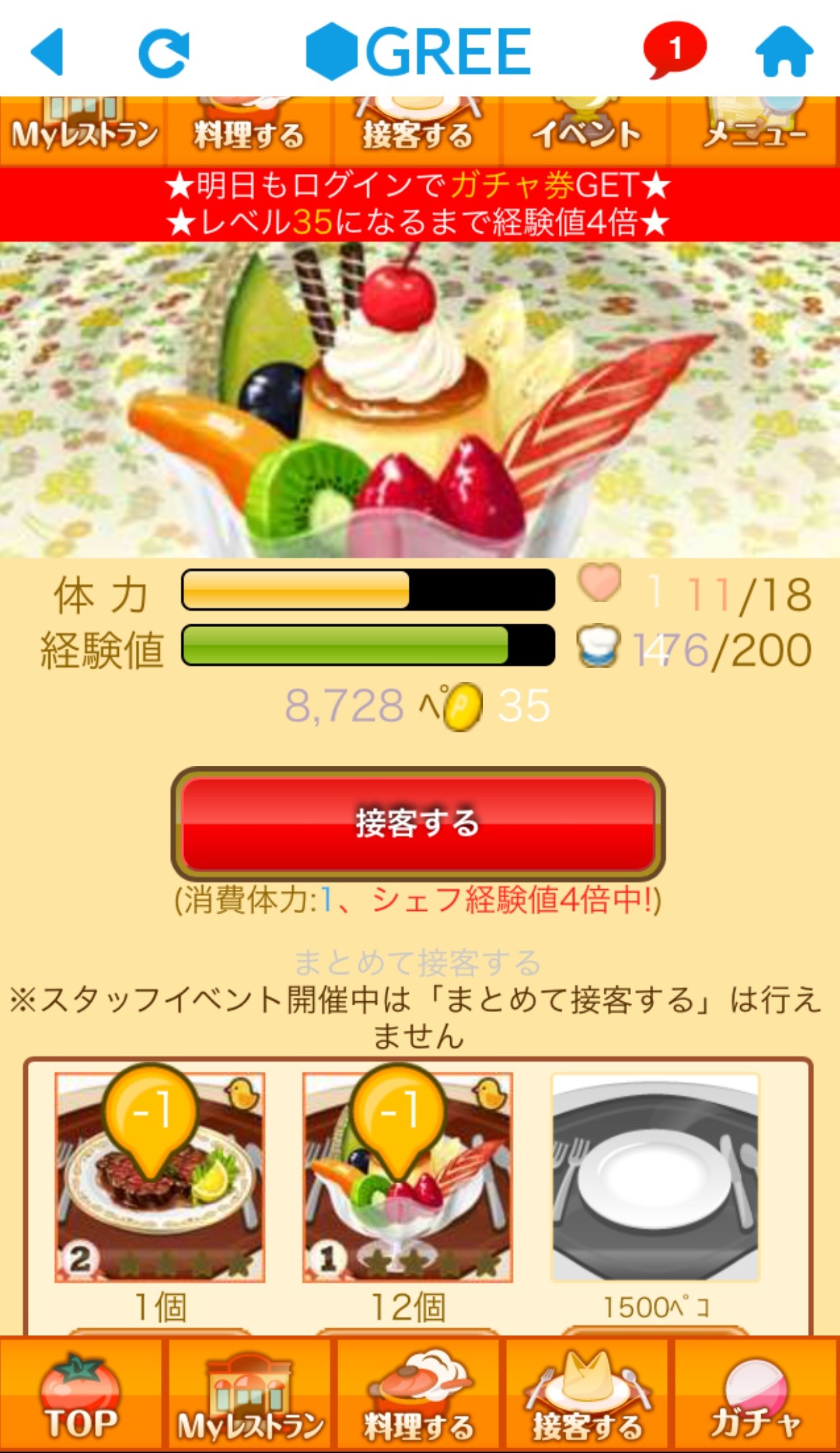Select 料理する in the top menu
The height and width of the screenshot is (1453, 840).
click(249, 132)
